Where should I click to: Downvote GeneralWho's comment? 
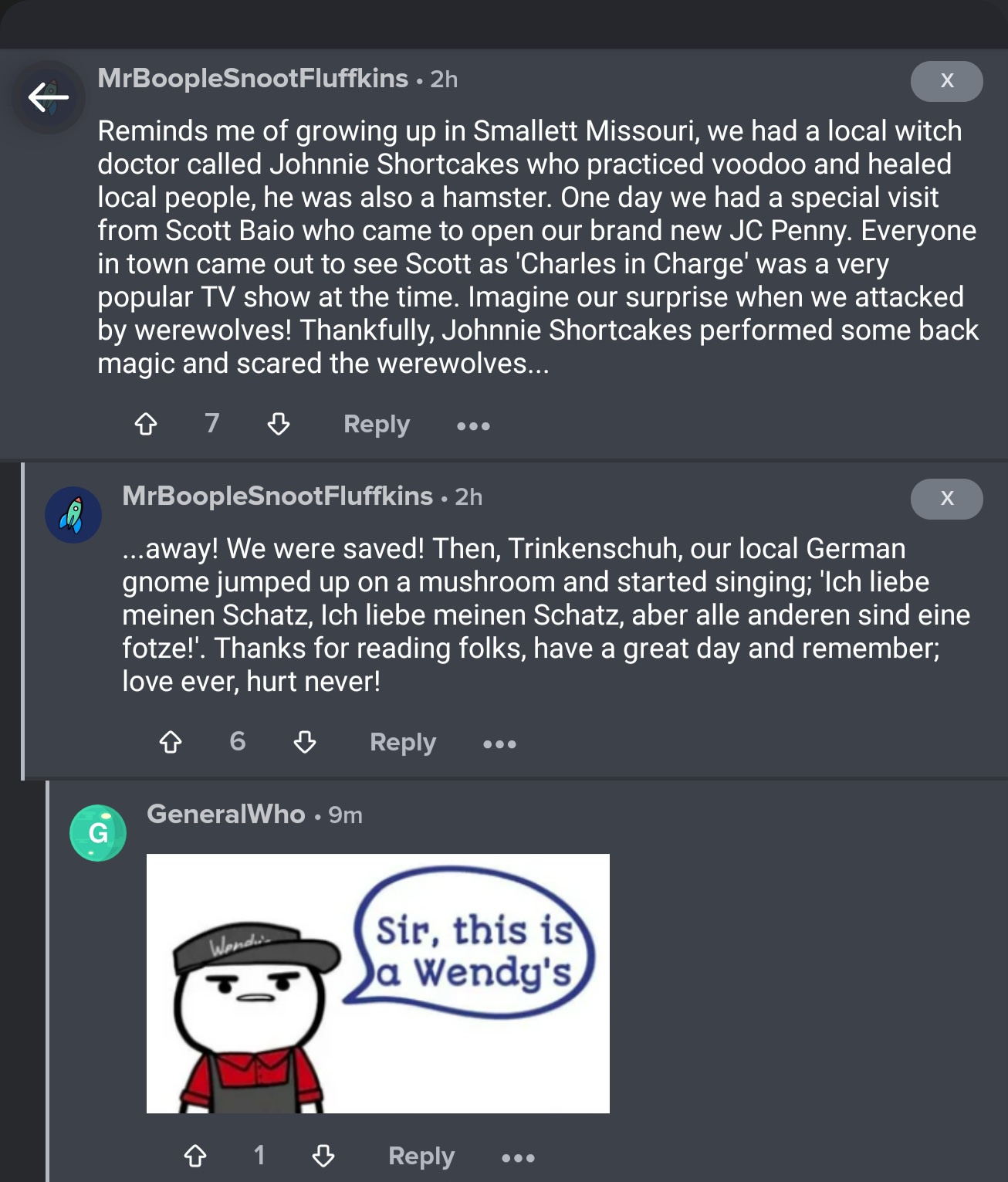(x=323, y=1156)
